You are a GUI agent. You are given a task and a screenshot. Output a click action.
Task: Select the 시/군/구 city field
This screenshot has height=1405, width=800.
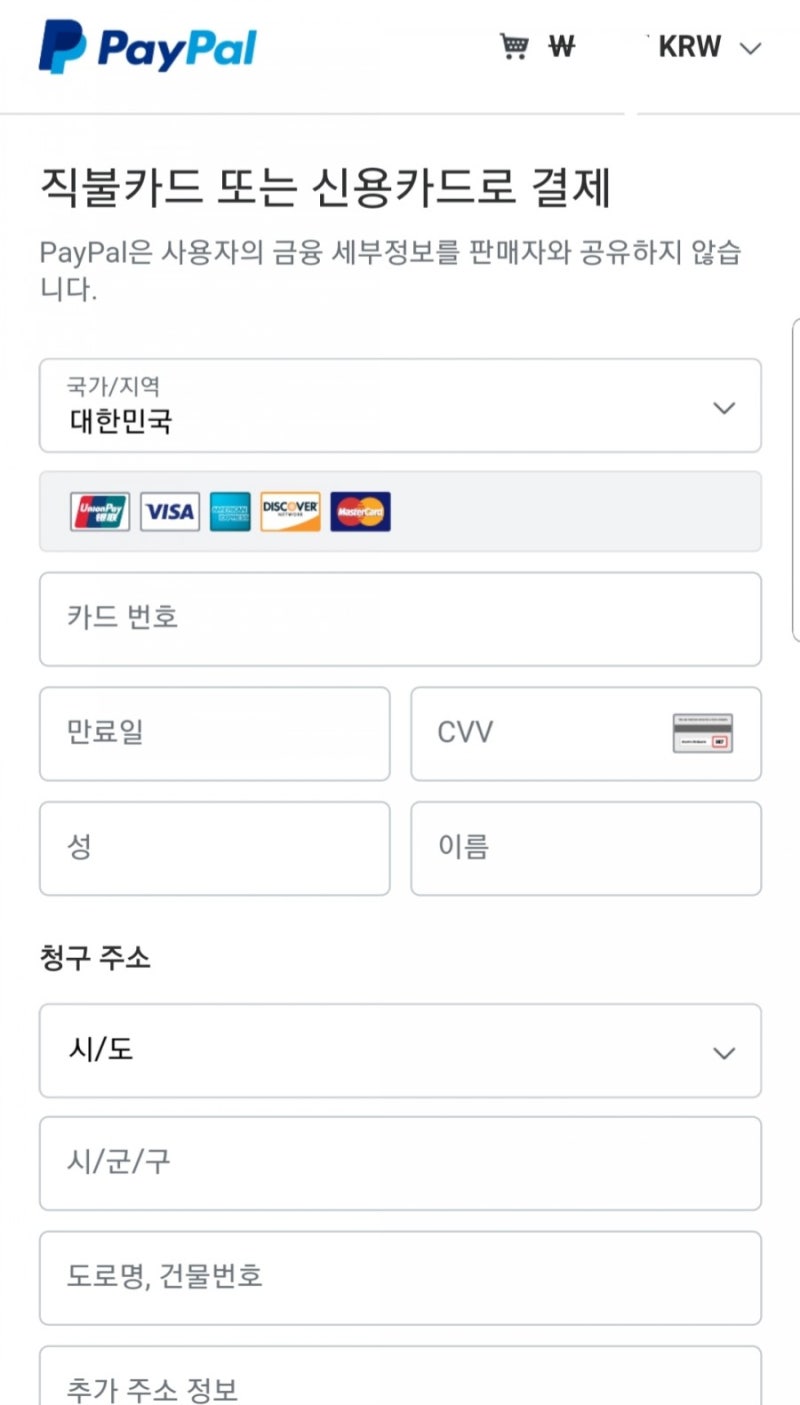pos(400,1164)
